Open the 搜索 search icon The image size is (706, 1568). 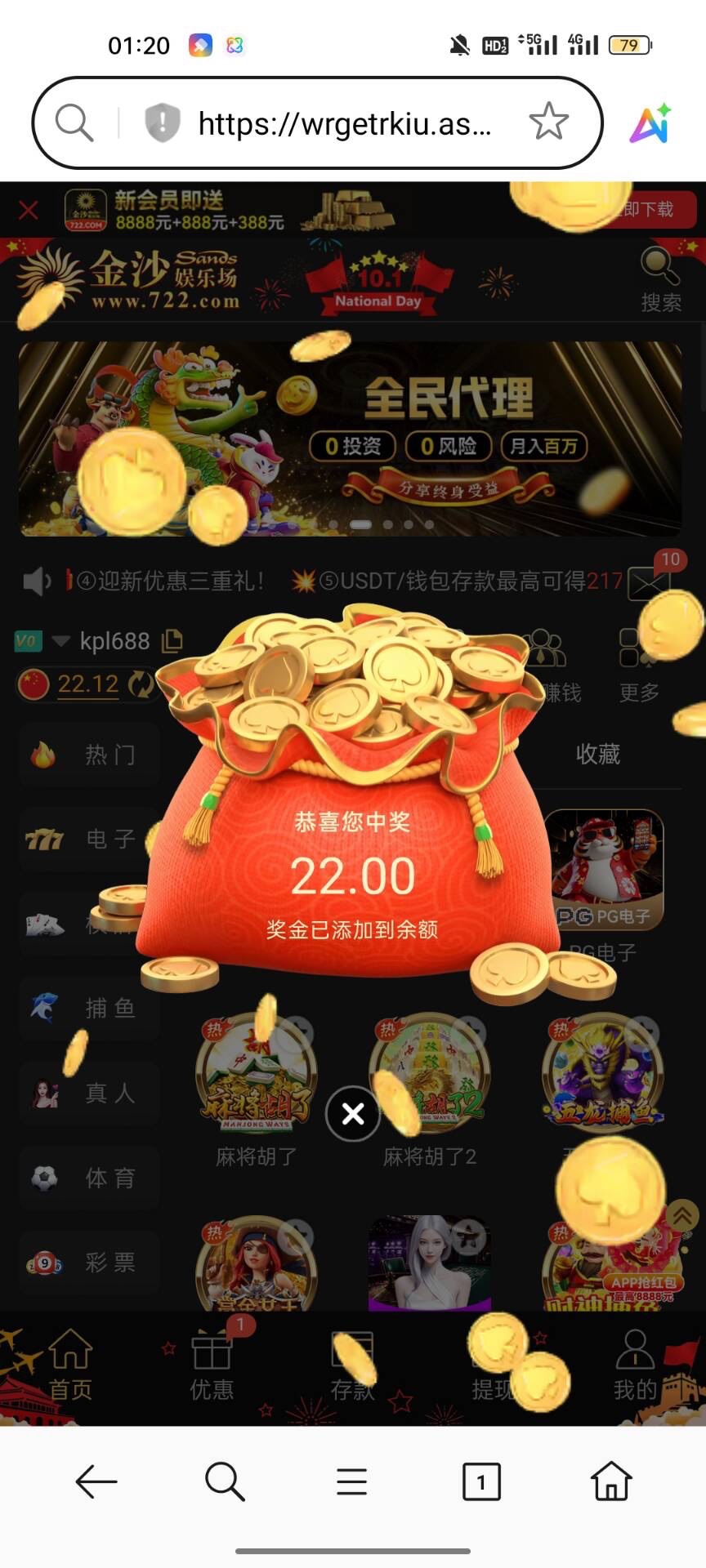click(660, 279)
